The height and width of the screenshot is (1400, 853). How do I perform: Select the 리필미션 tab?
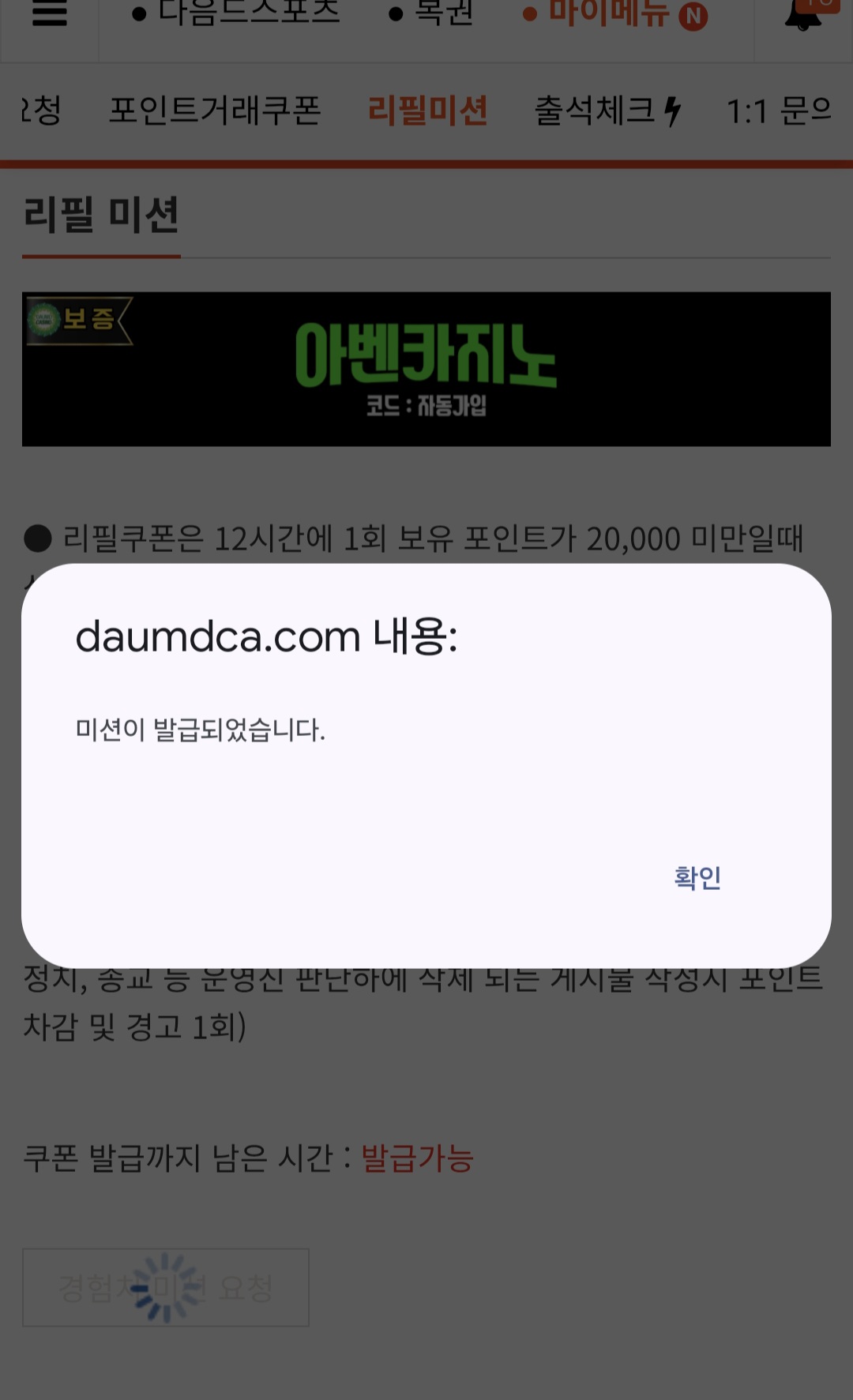coord(427,111)
